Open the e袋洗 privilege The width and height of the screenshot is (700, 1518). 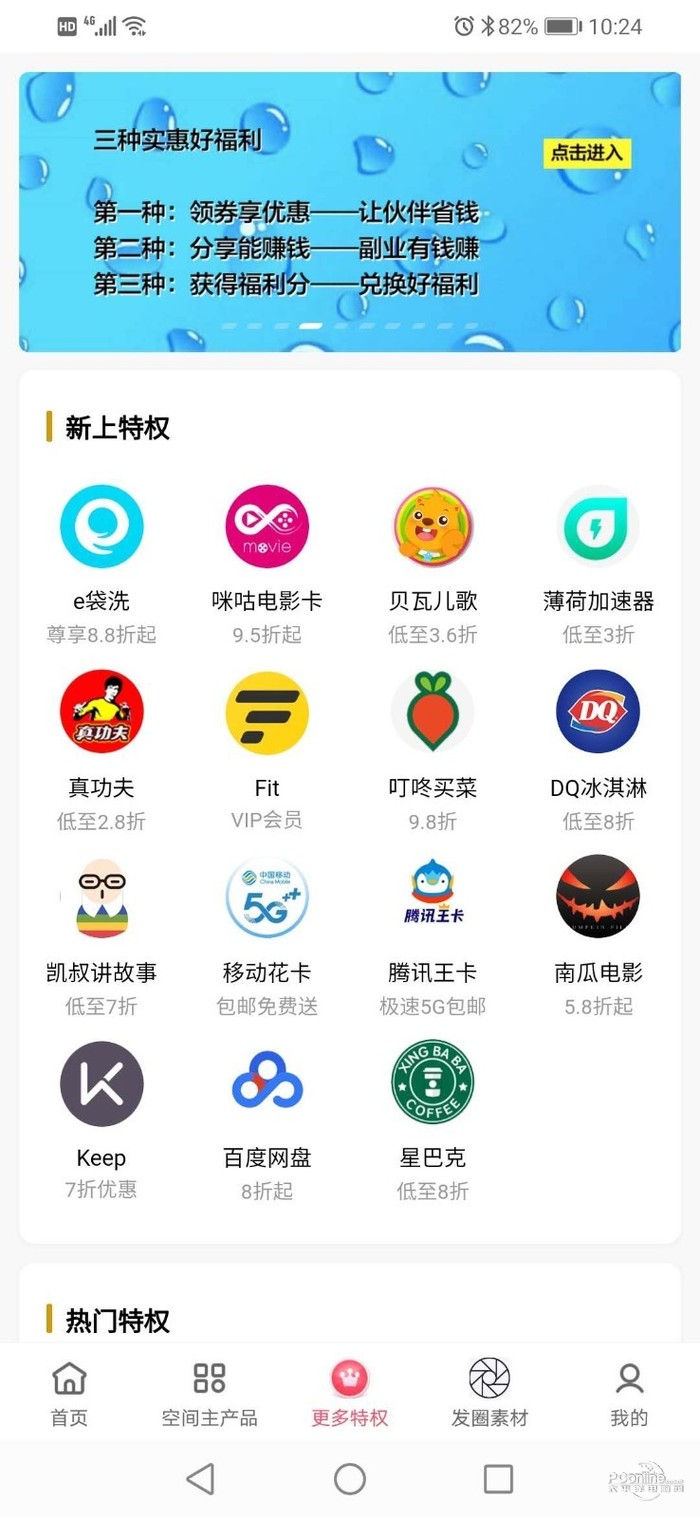(101, 527)
